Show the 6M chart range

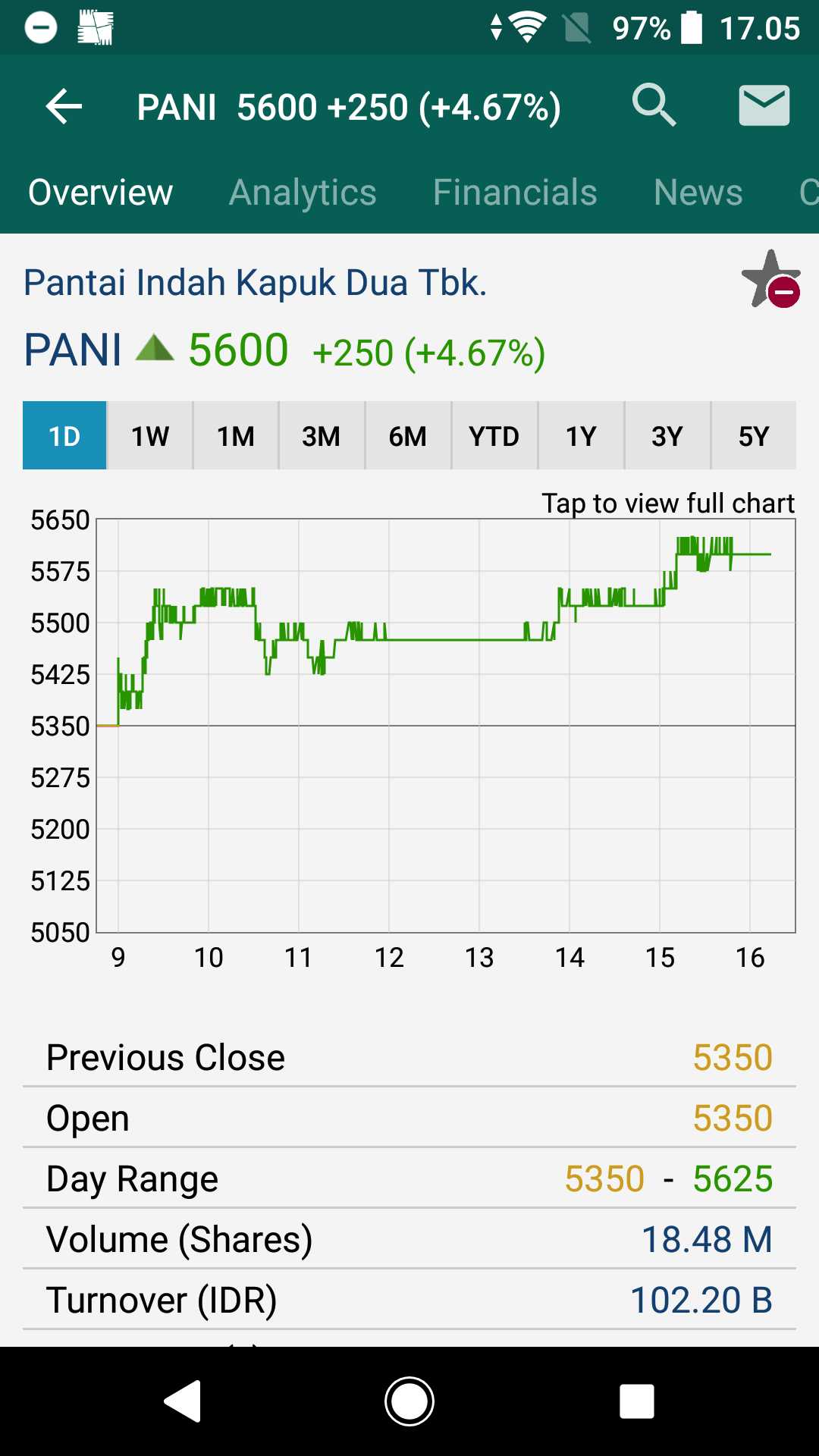tap(408, 436)
